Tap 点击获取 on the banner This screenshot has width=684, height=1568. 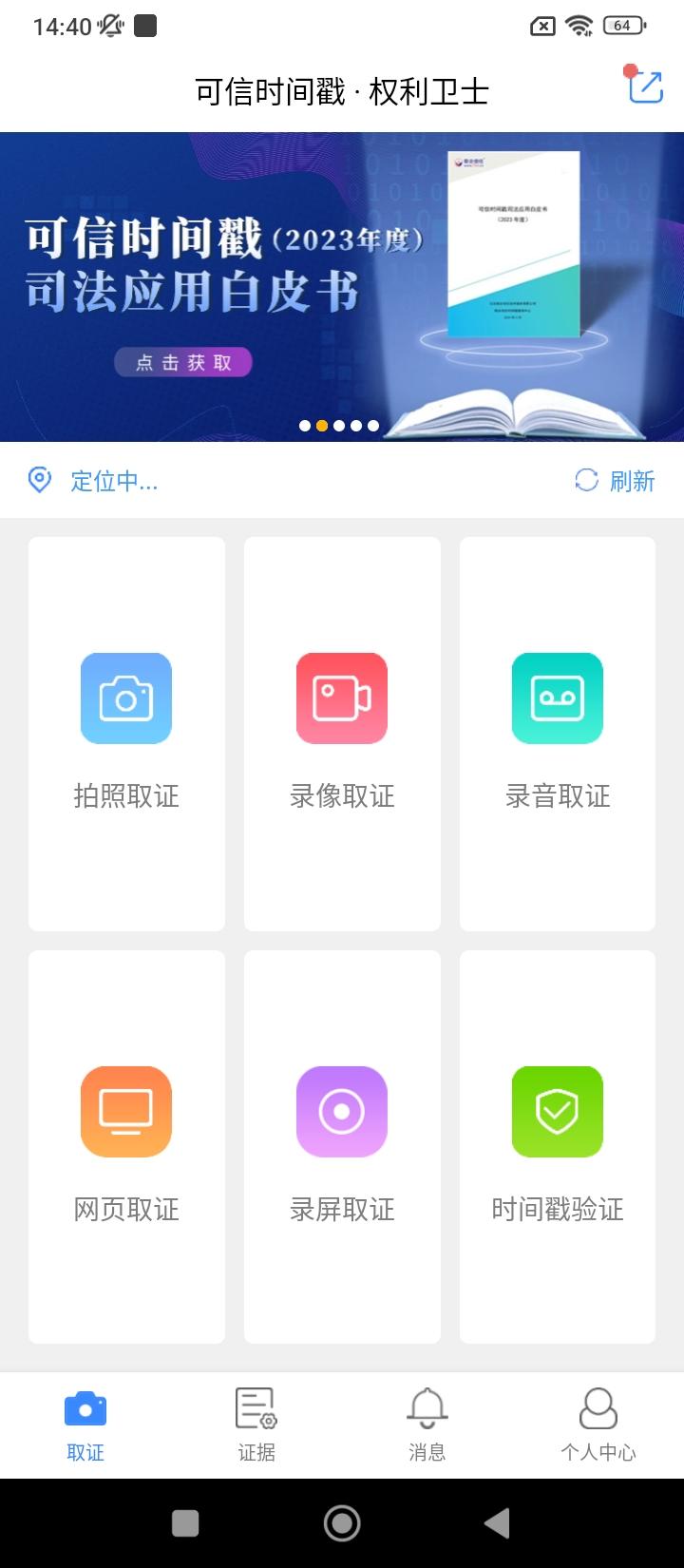point(181,362)
